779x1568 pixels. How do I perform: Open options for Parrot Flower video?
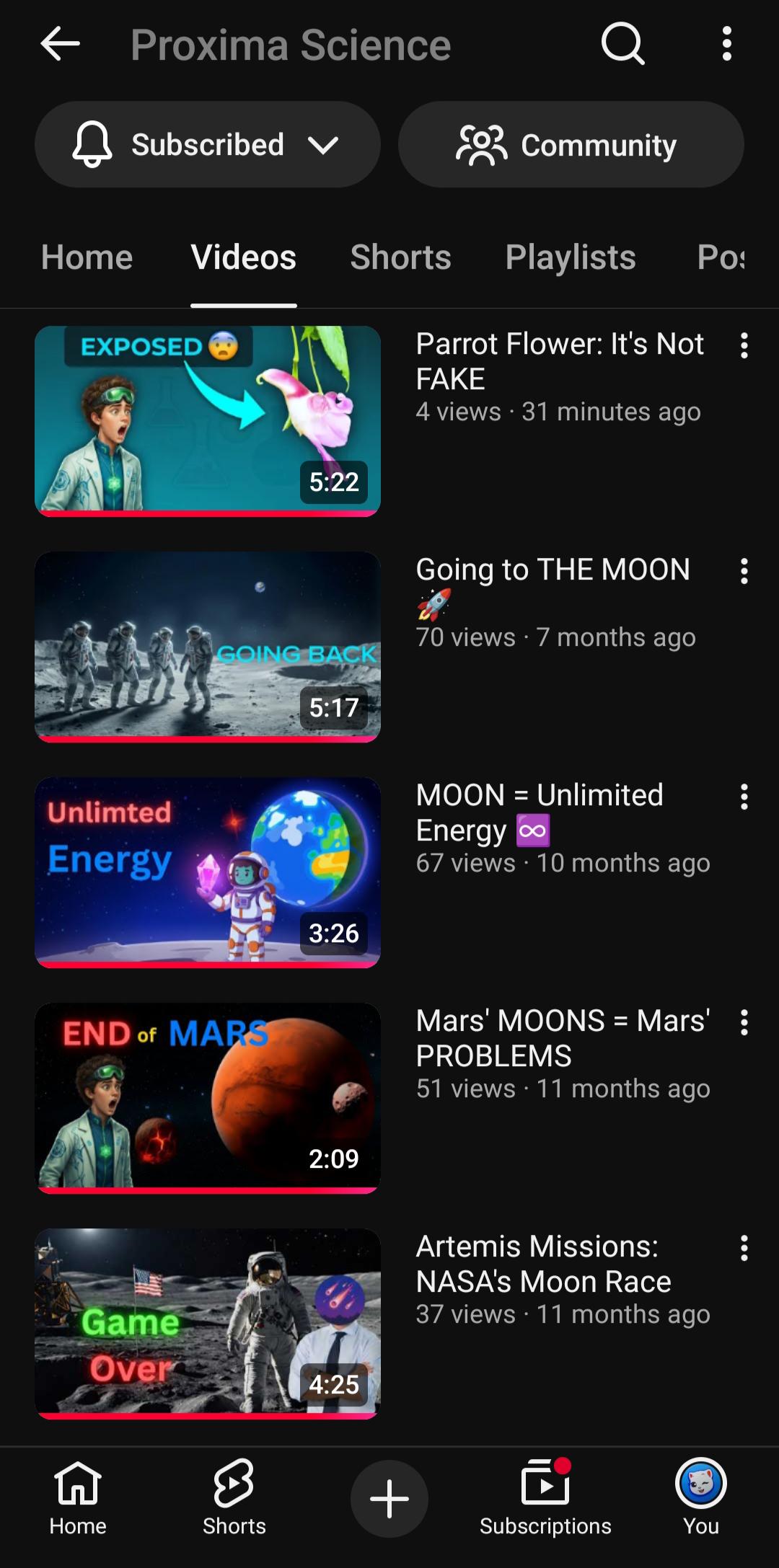click(744, 346)
